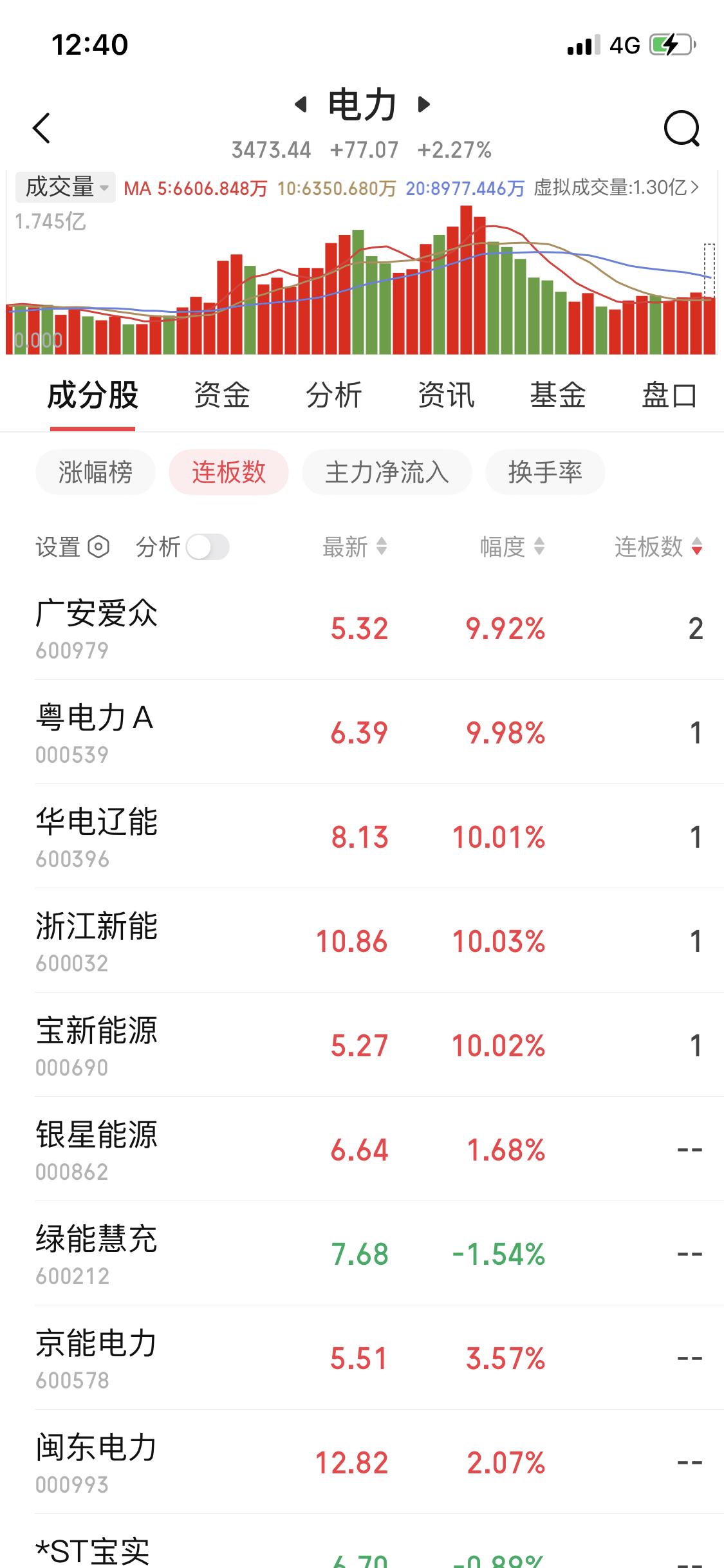
Task: Switch to the 资金 tab
Action: coord(222,395)
